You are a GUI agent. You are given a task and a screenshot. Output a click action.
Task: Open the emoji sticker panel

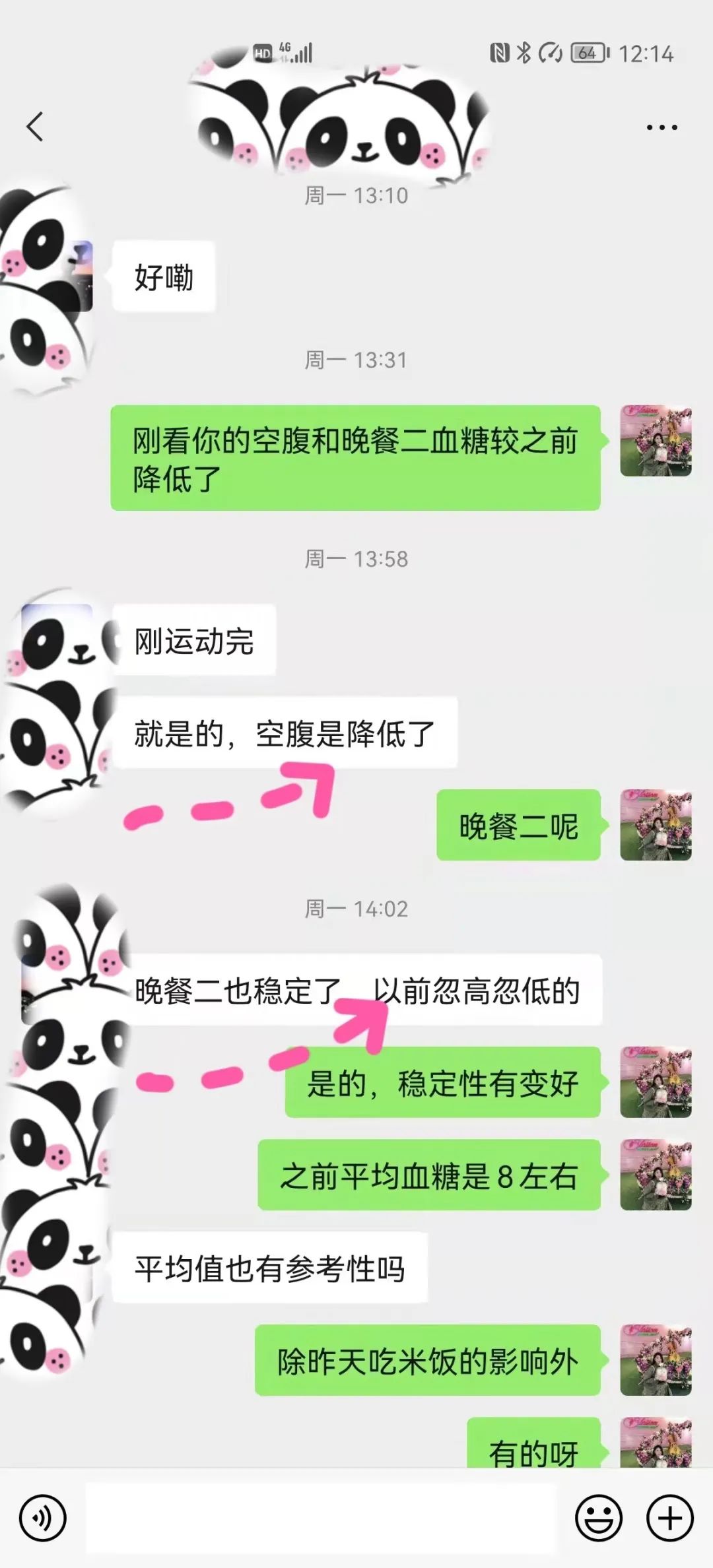coord(599,1519)
